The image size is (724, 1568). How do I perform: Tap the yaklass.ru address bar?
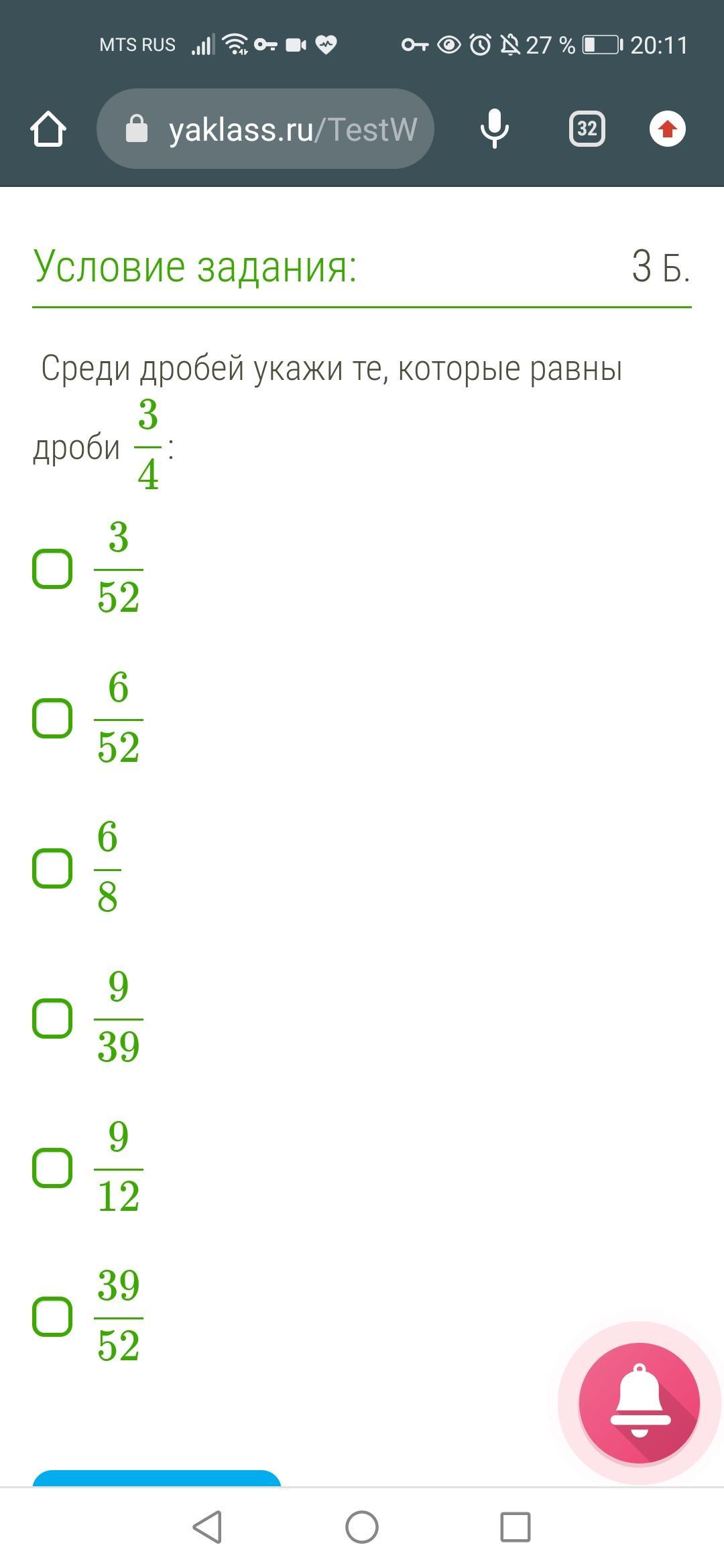[265, 129]
